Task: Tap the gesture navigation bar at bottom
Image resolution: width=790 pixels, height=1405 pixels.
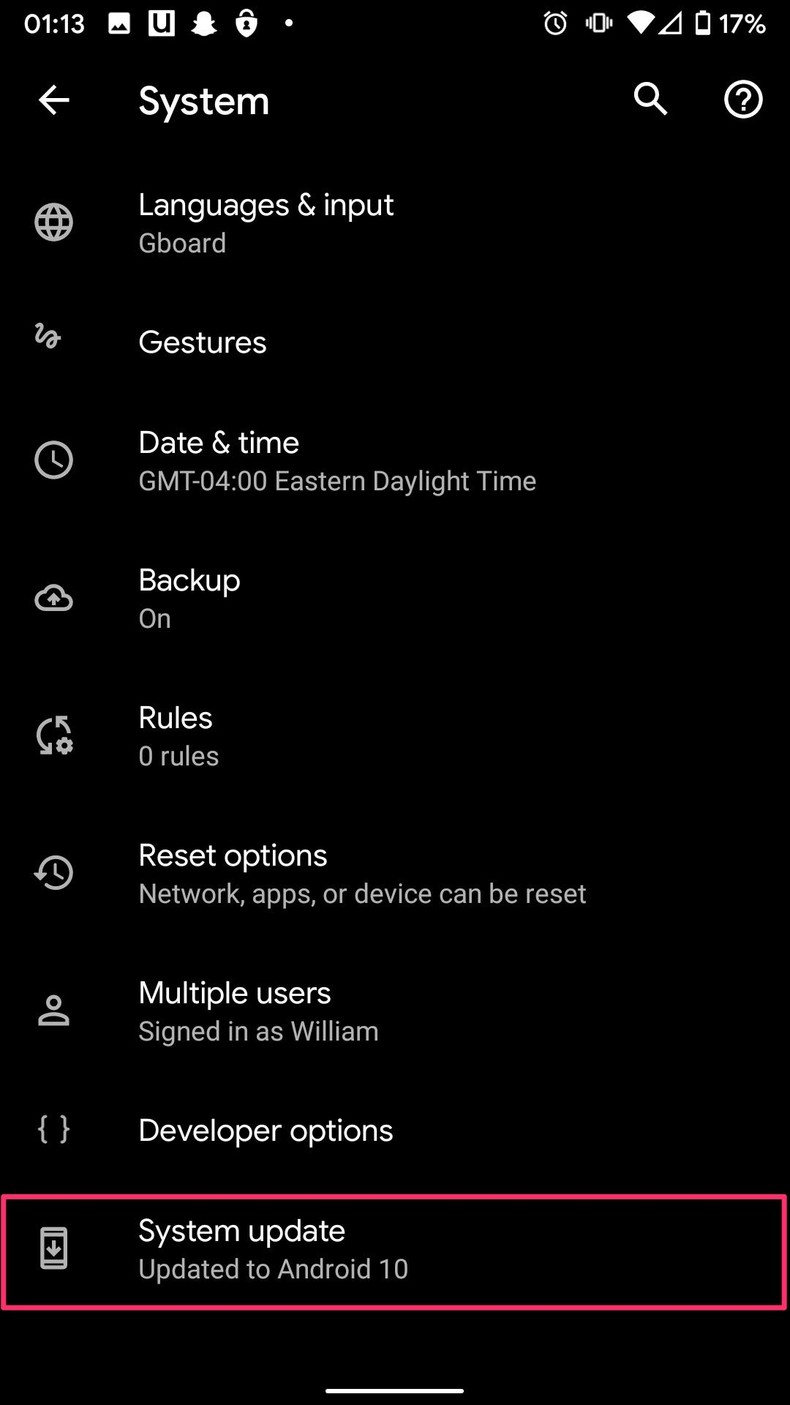Action: (x=395, y=1392)
